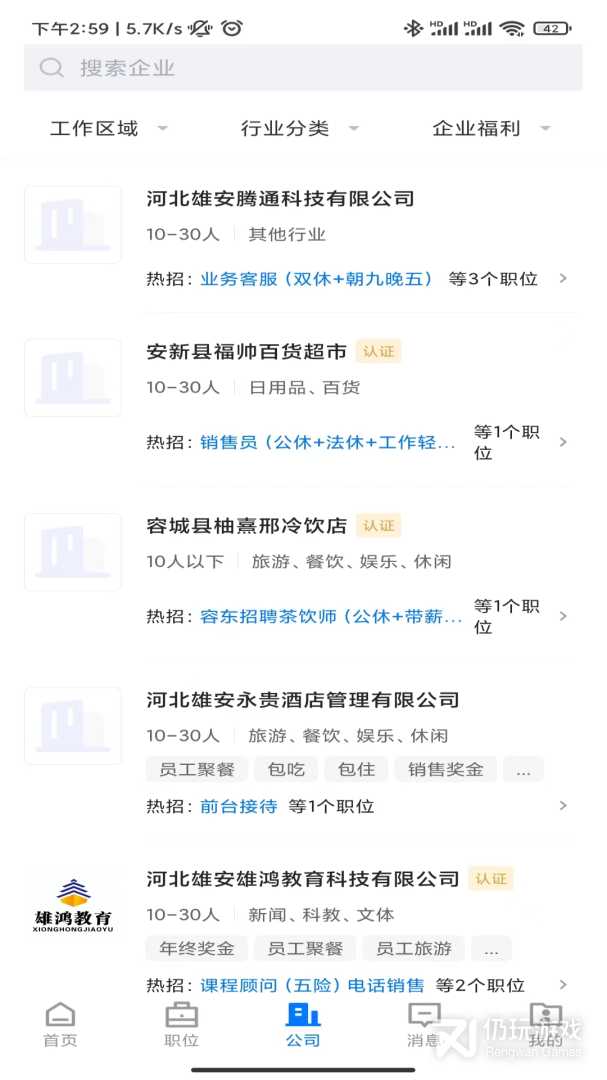Select the 公司 tab
607x1080 pixels.
coord(303,1025)
